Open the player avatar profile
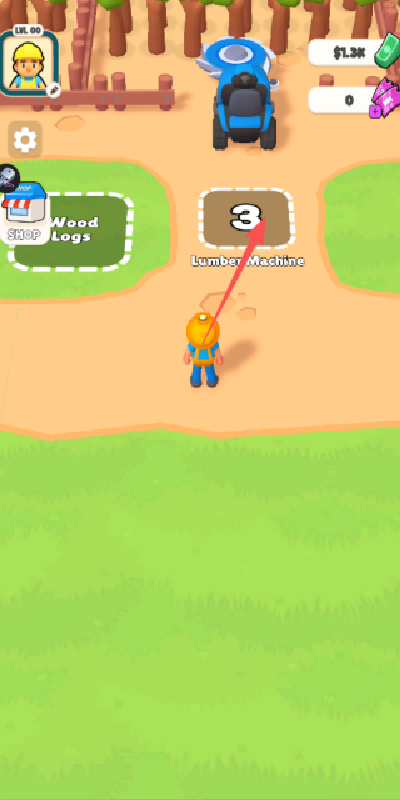This screenshot has width=400, height=800. coord(29,62)
